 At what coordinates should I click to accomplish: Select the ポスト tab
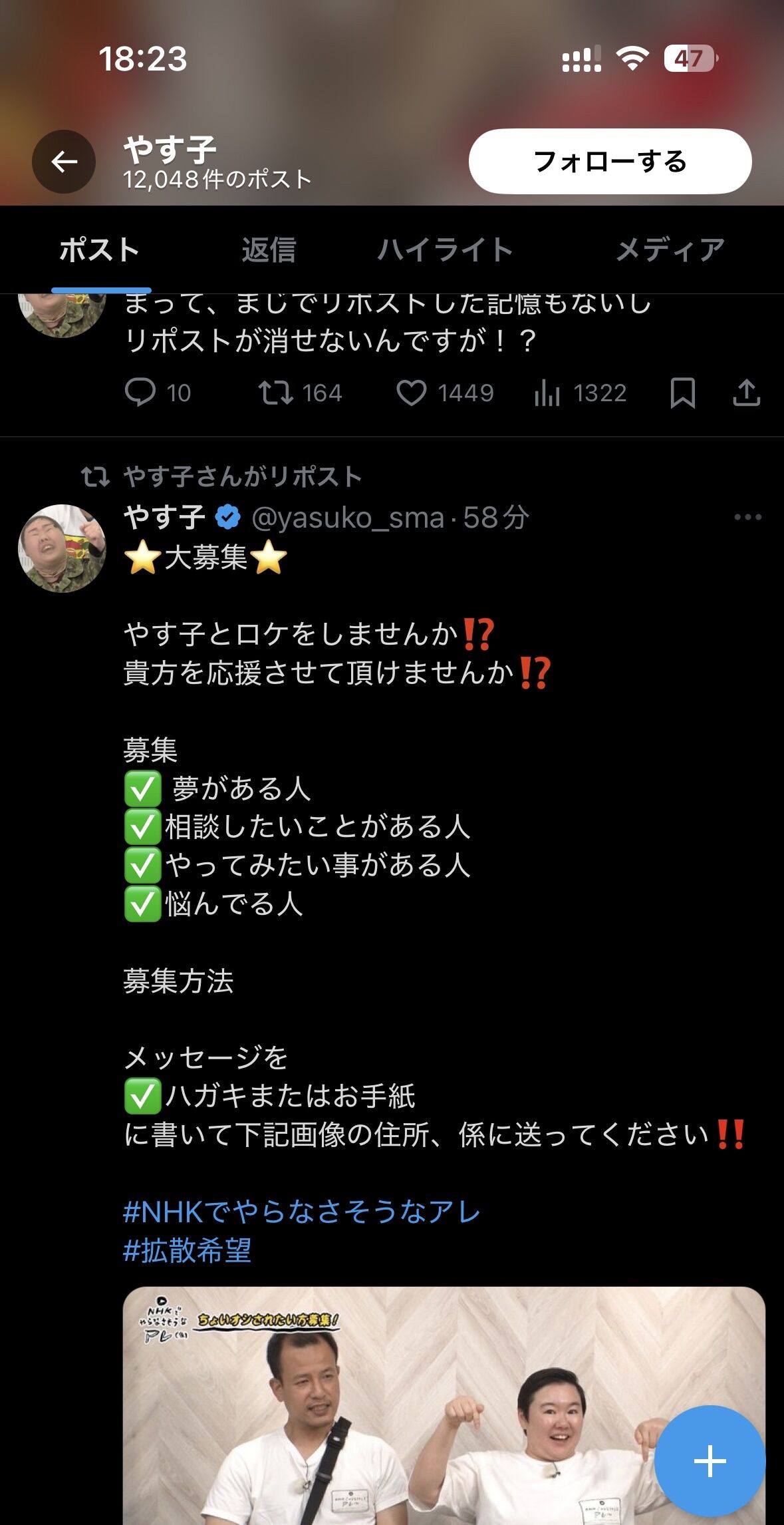[100, 250]
